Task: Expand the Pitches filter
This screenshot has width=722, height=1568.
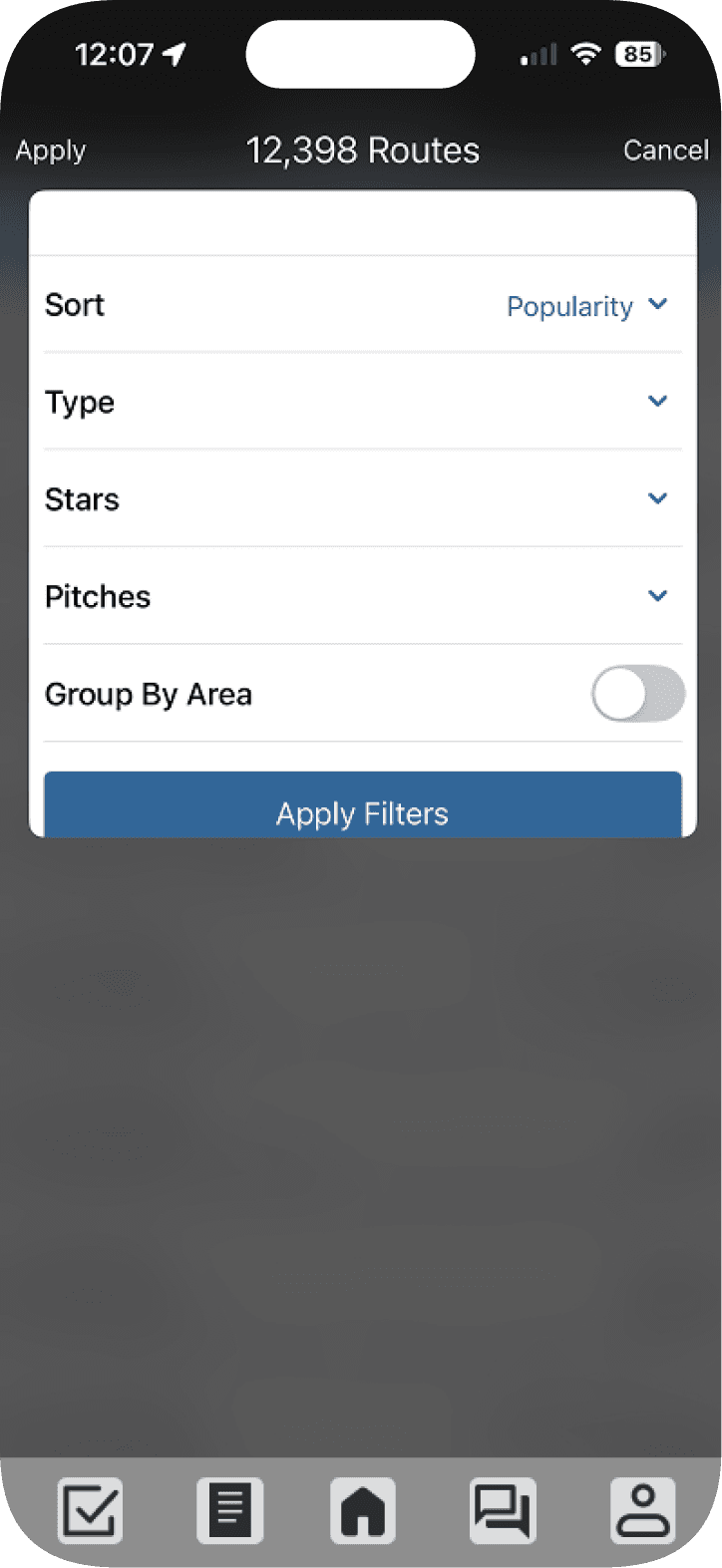Action: coord(657,596)
